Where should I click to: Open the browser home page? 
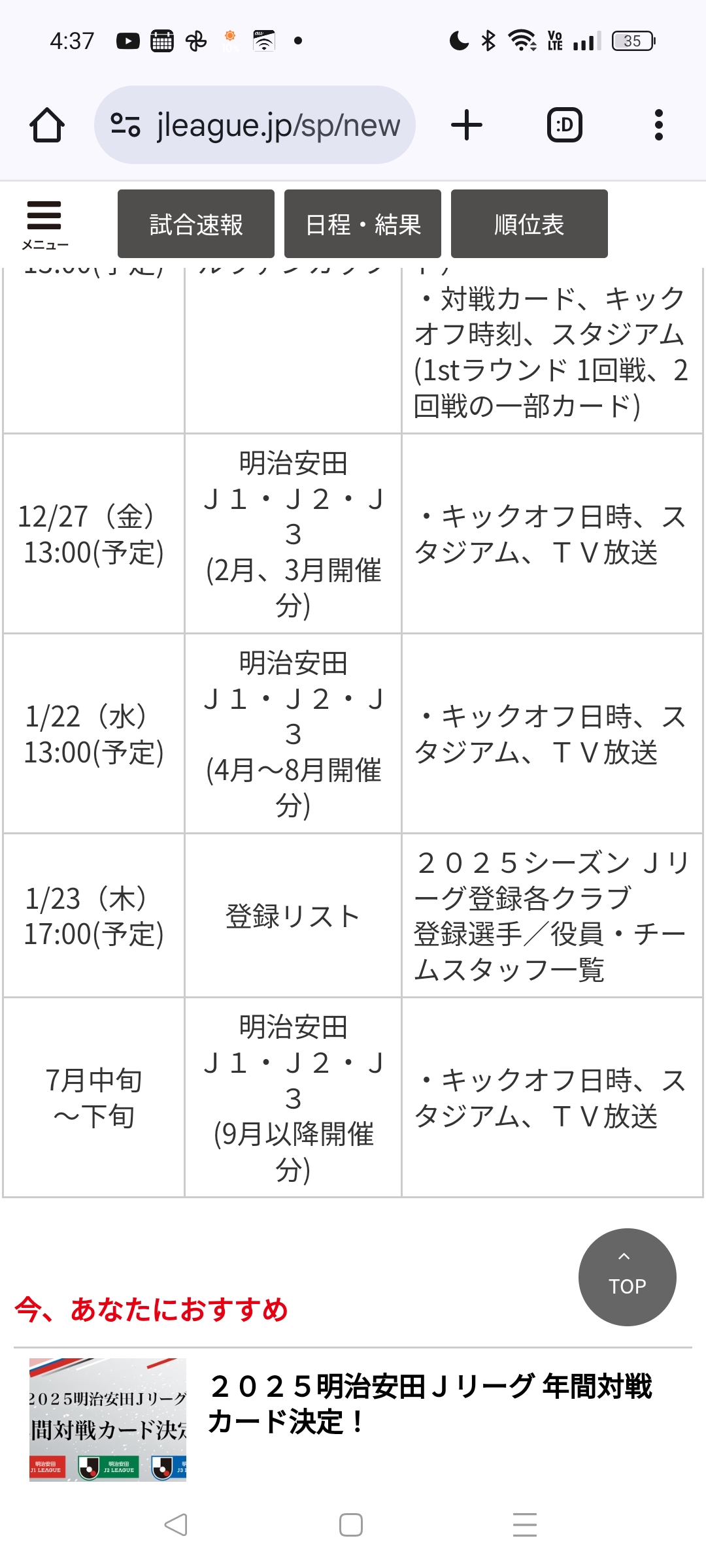[x=47, y=125]
